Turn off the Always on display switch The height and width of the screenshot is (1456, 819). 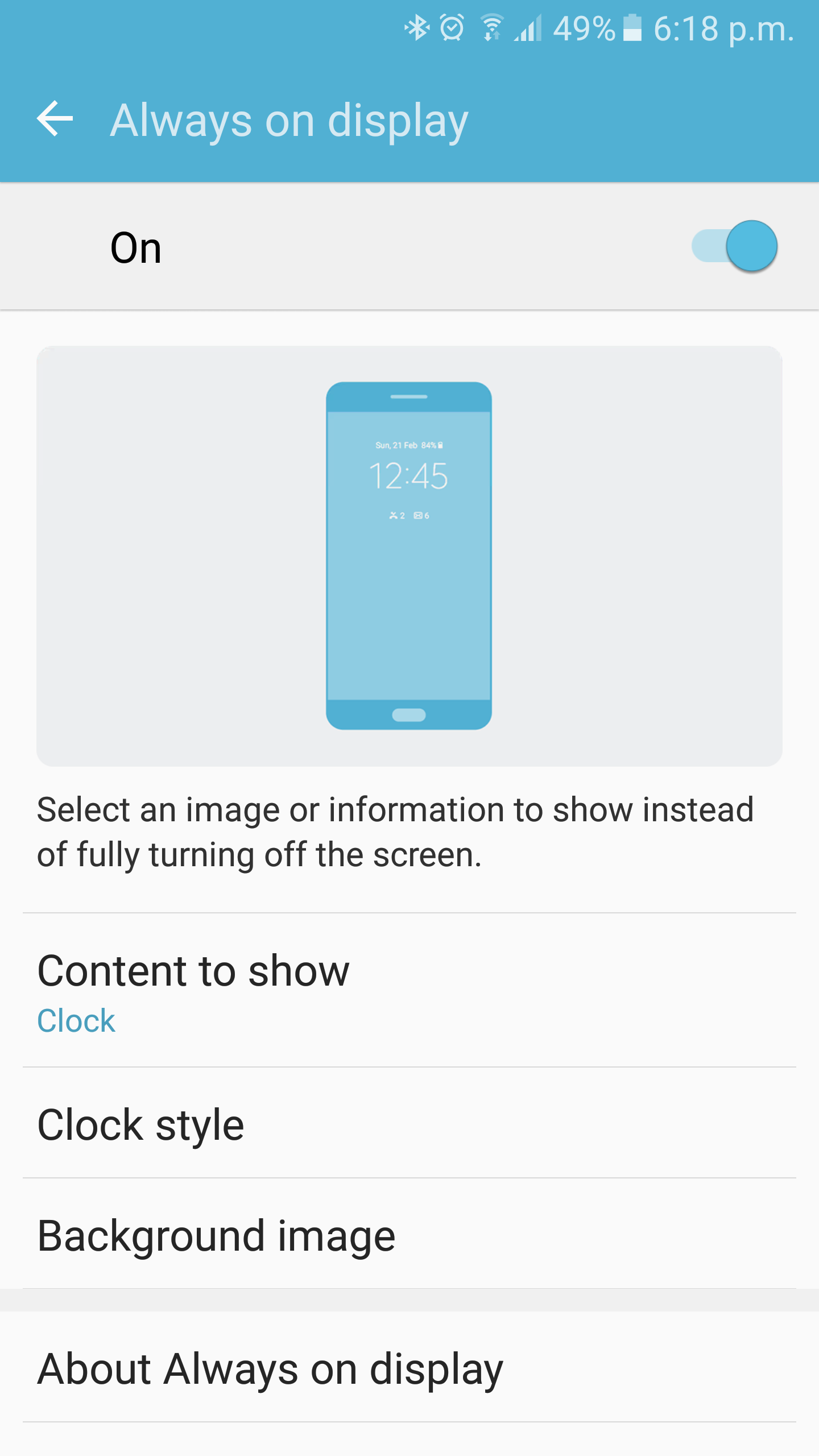(735, 246)
